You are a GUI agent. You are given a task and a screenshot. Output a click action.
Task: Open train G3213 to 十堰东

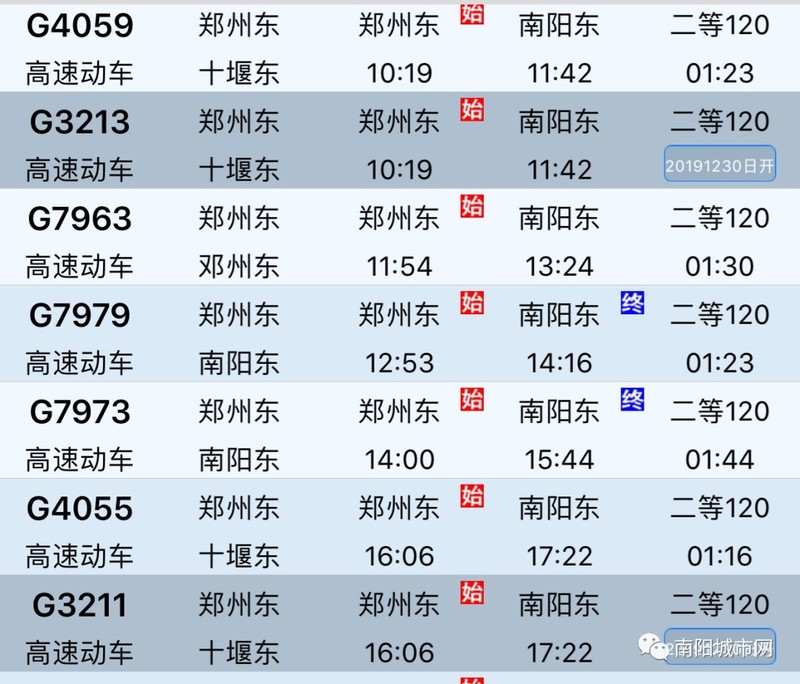400,140
